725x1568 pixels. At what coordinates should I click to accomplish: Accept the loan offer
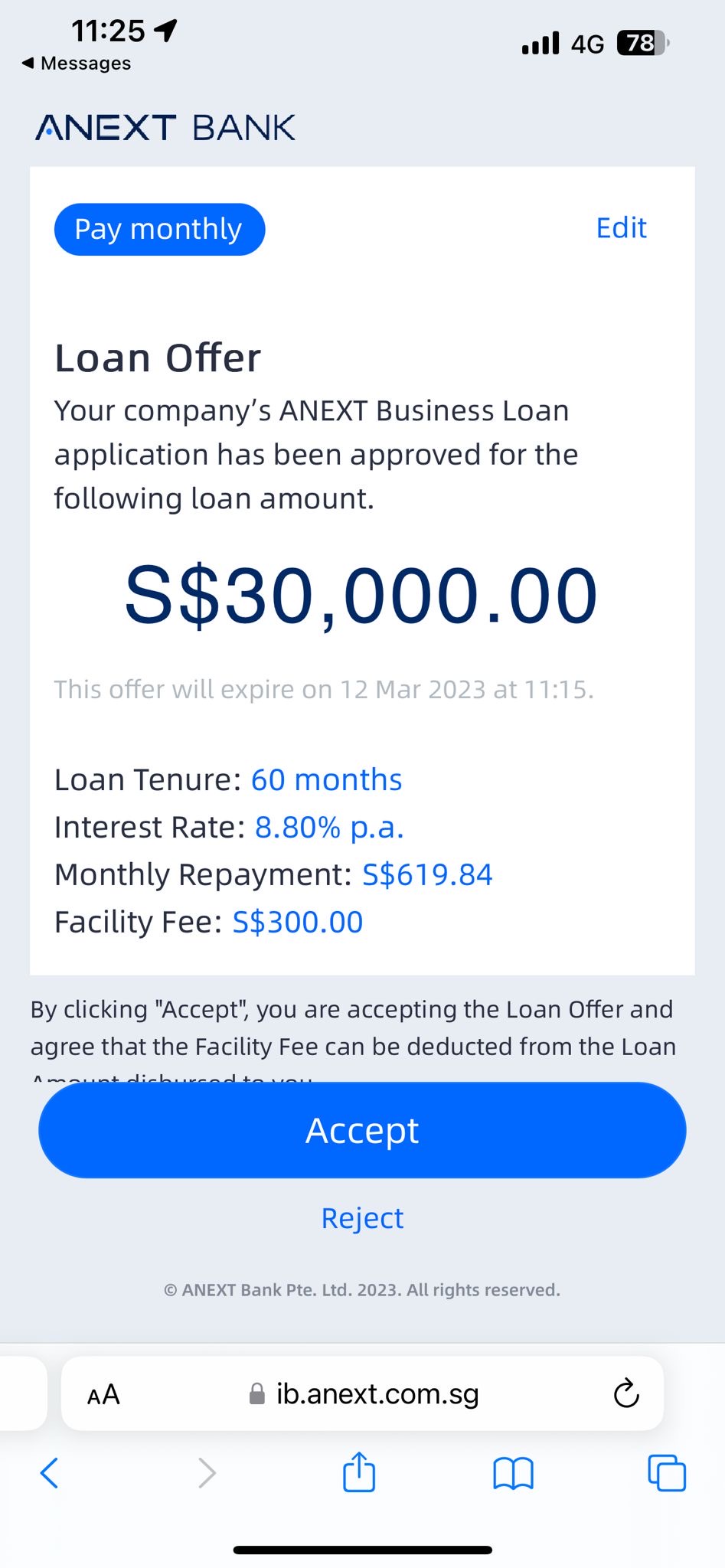coord(362,1130)
